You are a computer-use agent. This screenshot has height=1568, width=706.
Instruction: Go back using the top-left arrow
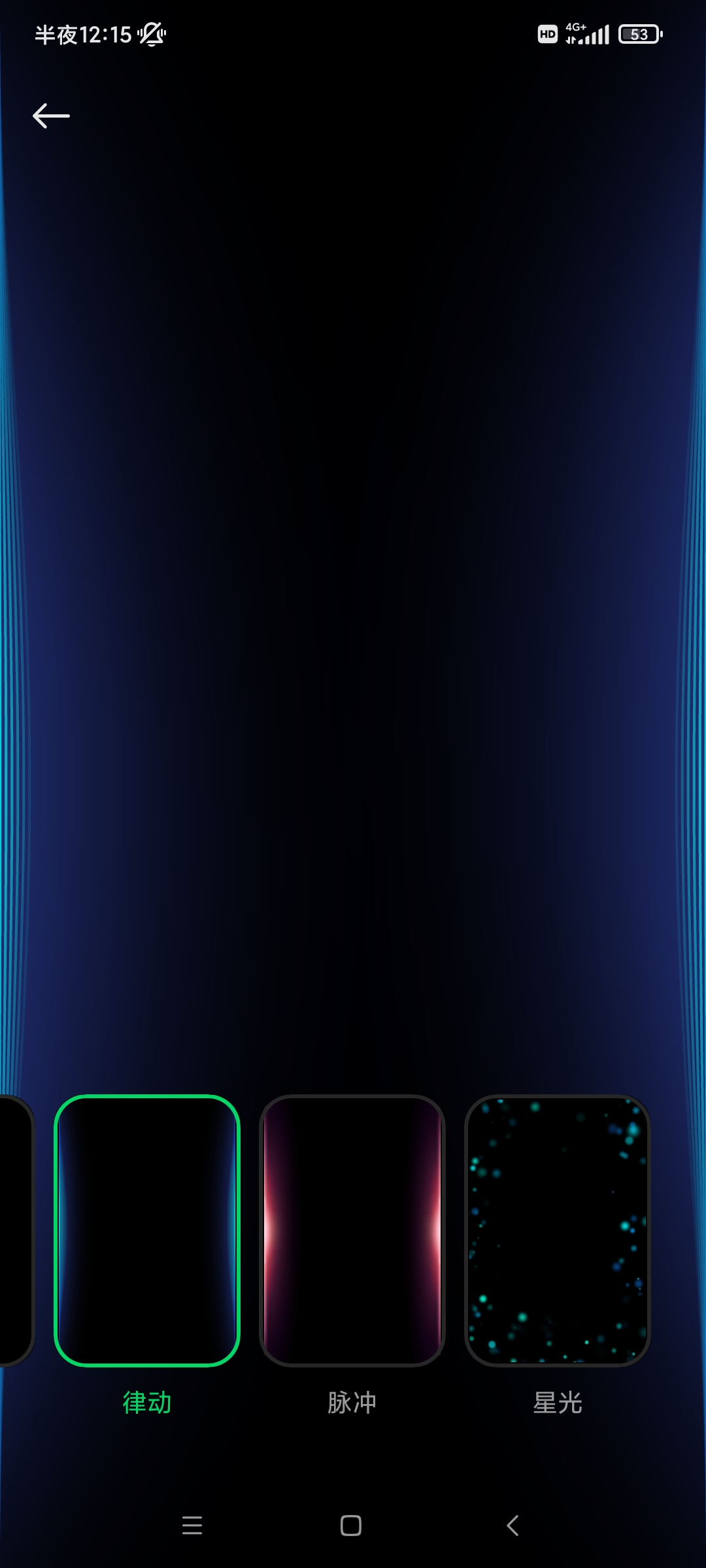click(51, 116)
